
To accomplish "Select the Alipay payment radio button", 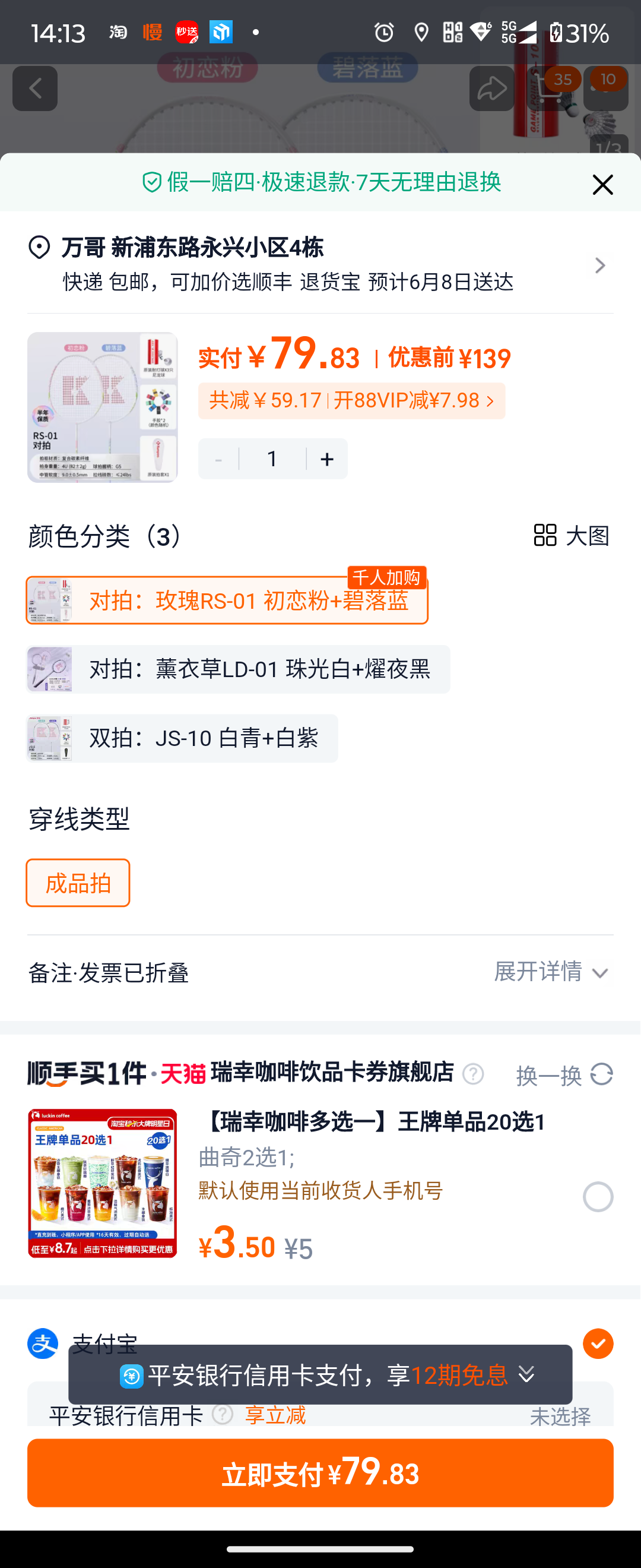I will pyautogui.click(x=598, y=1342).
